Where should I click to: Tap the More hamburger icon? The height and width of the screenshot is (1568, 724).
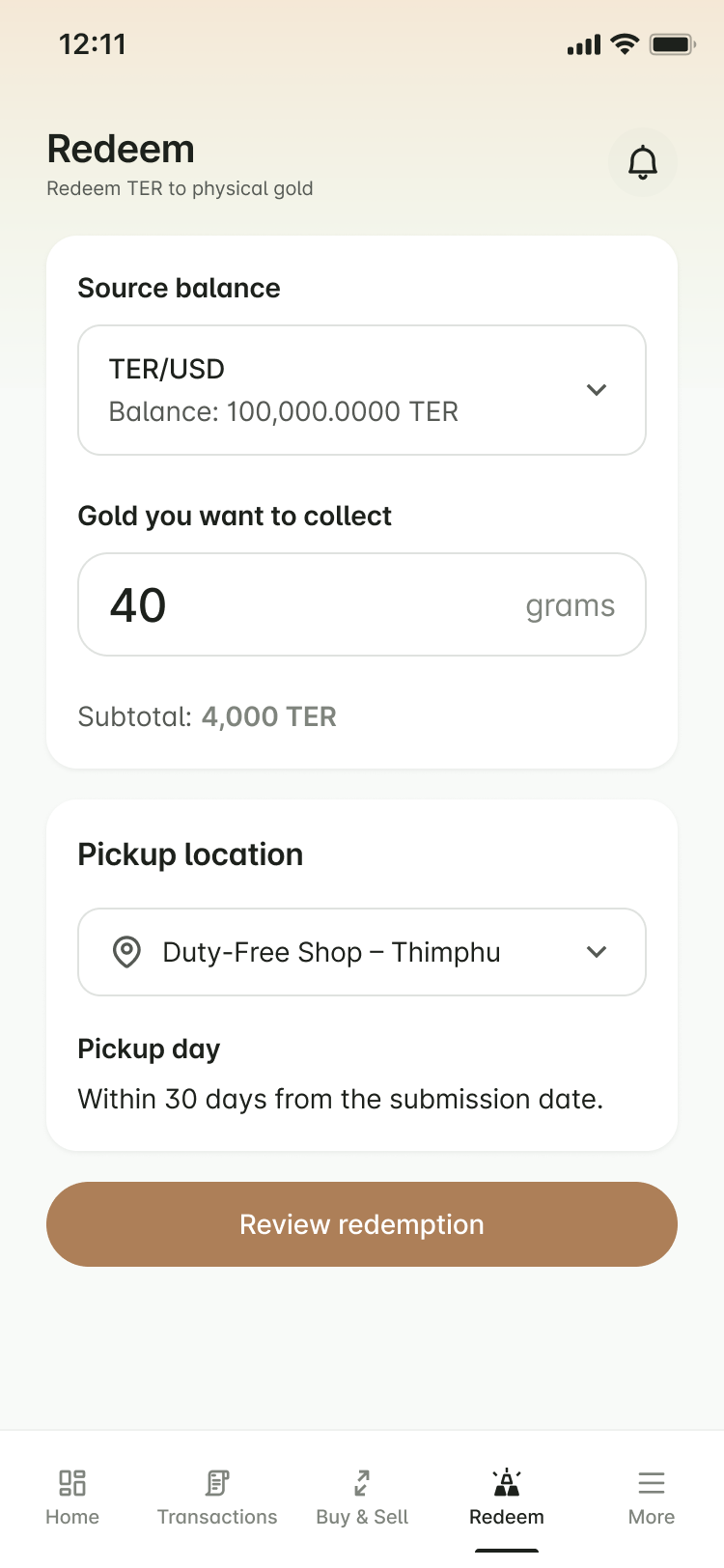(x=651, y=1482)
